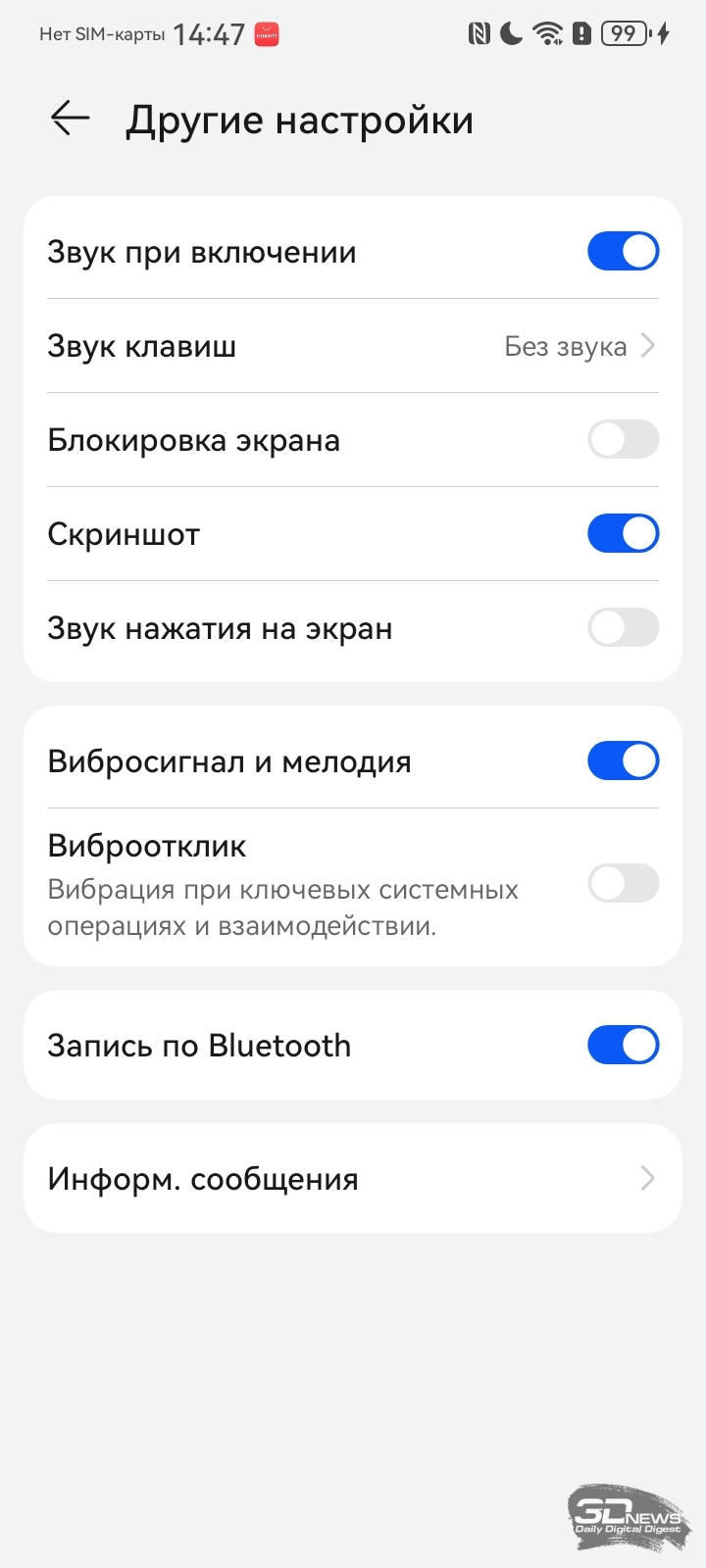Disable «Запись по Bluetooth»

(x=623, y=1045)
